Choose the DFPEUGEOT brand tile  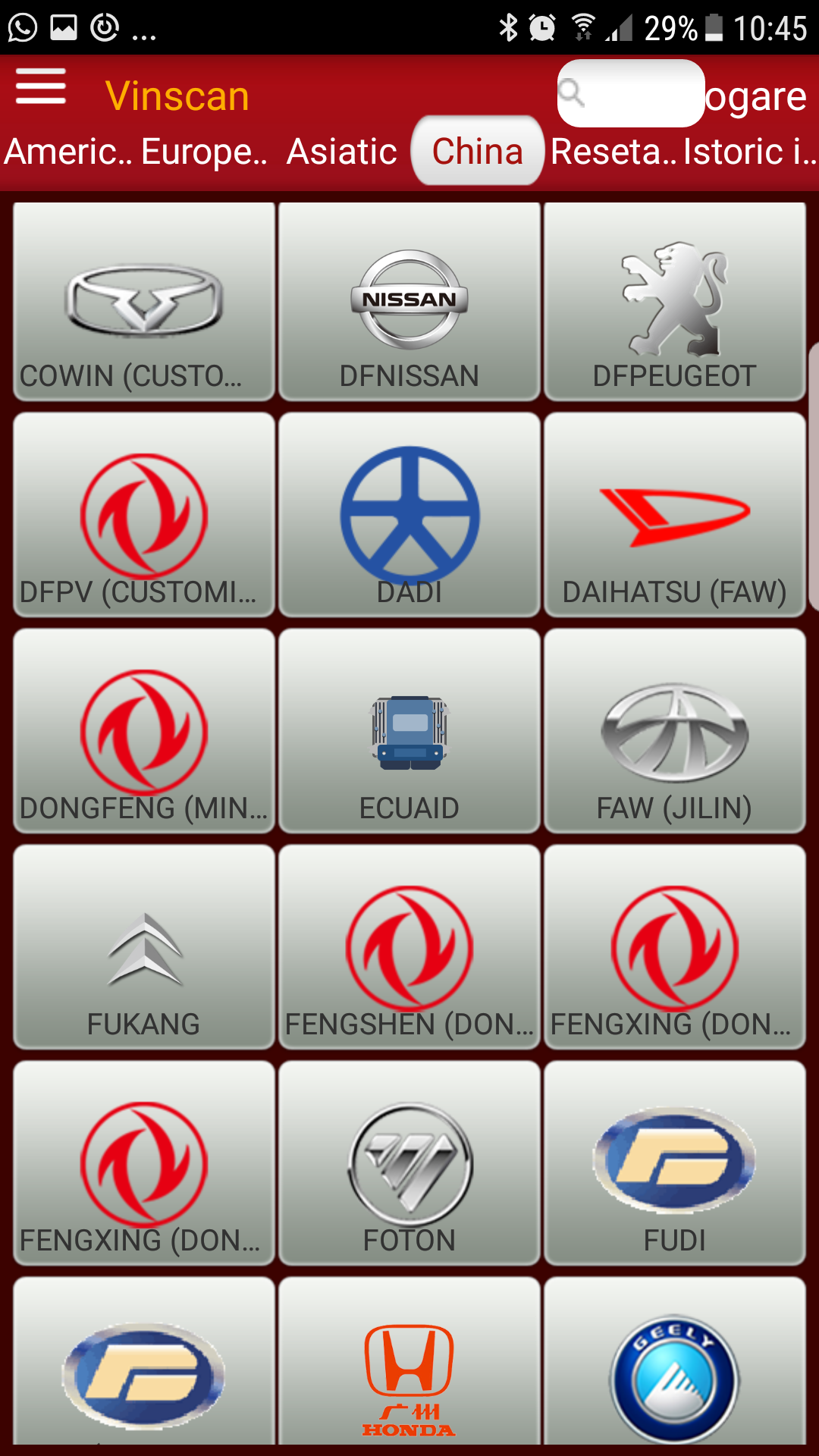[675, 301]
